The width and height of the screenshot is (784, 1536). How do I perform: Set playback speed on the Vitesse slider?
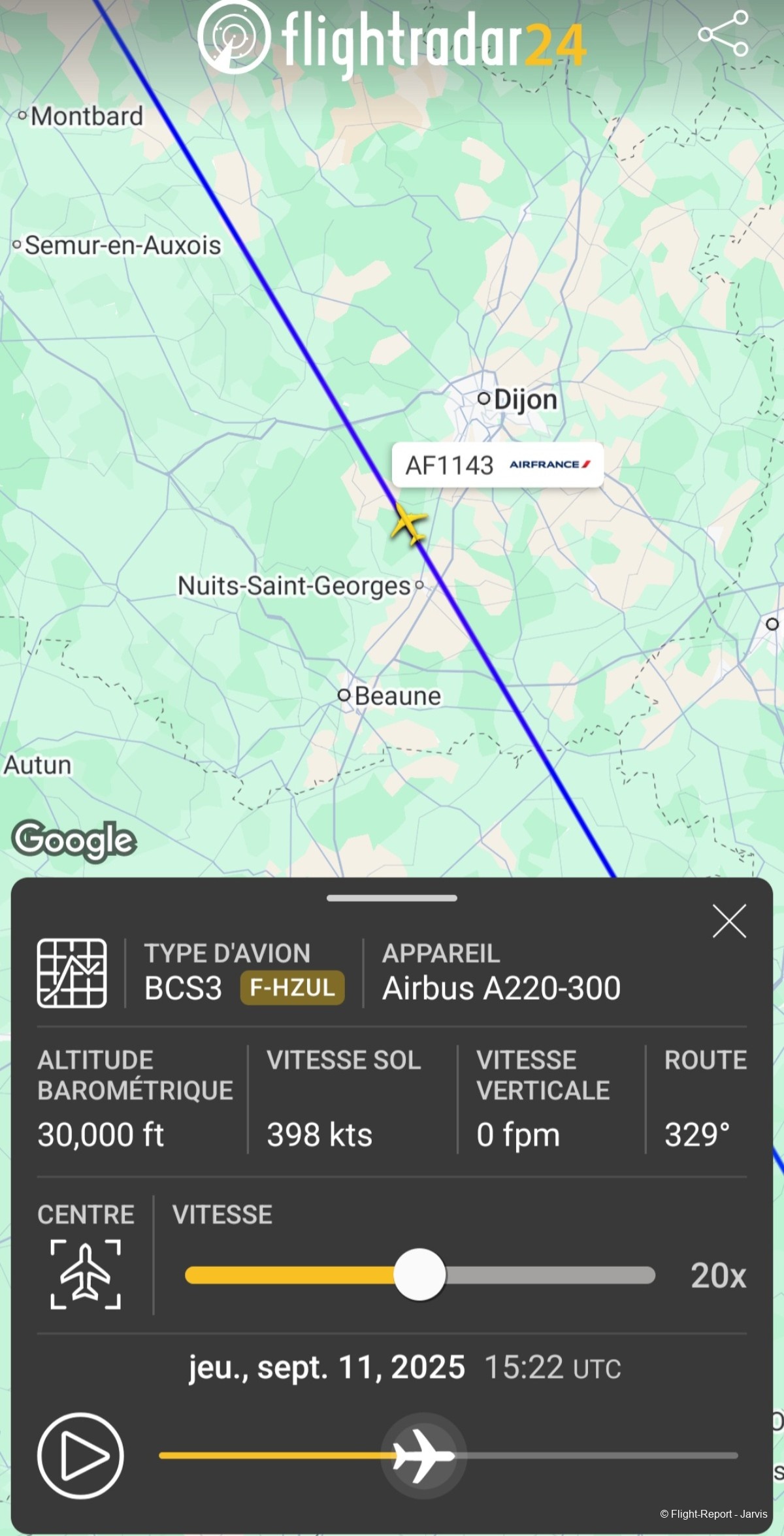419,1275
